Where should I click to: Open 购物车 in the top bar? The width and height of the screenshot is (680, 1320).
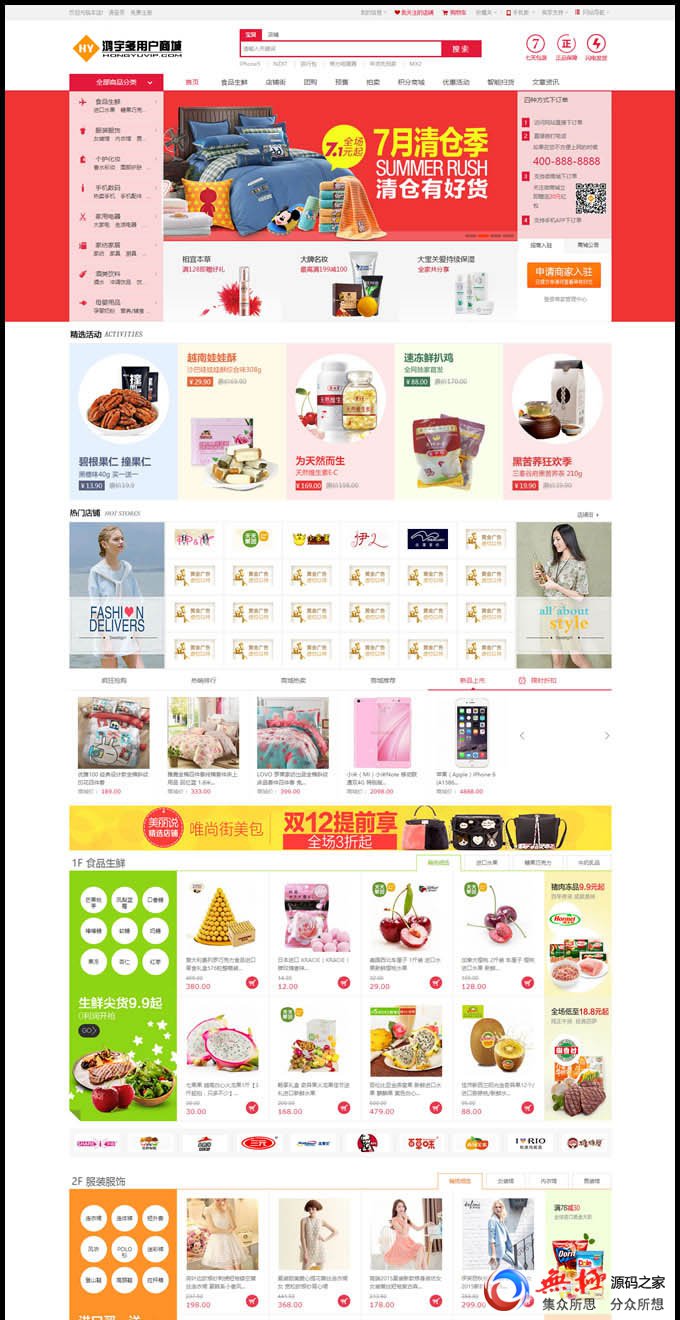[455, 13]
